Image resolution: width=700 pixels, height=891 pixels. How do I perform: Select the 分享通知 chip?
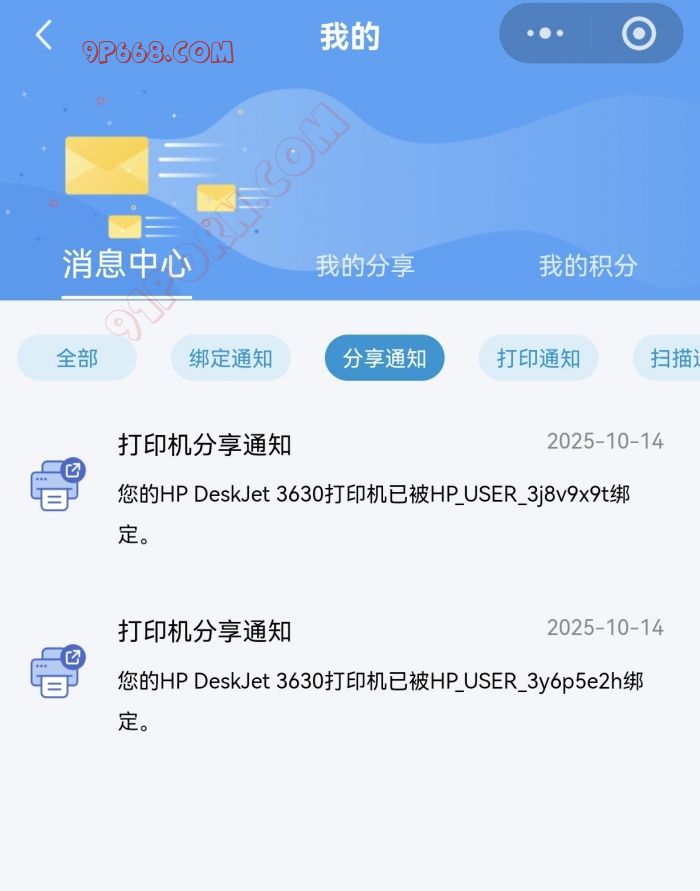point(384,358)
